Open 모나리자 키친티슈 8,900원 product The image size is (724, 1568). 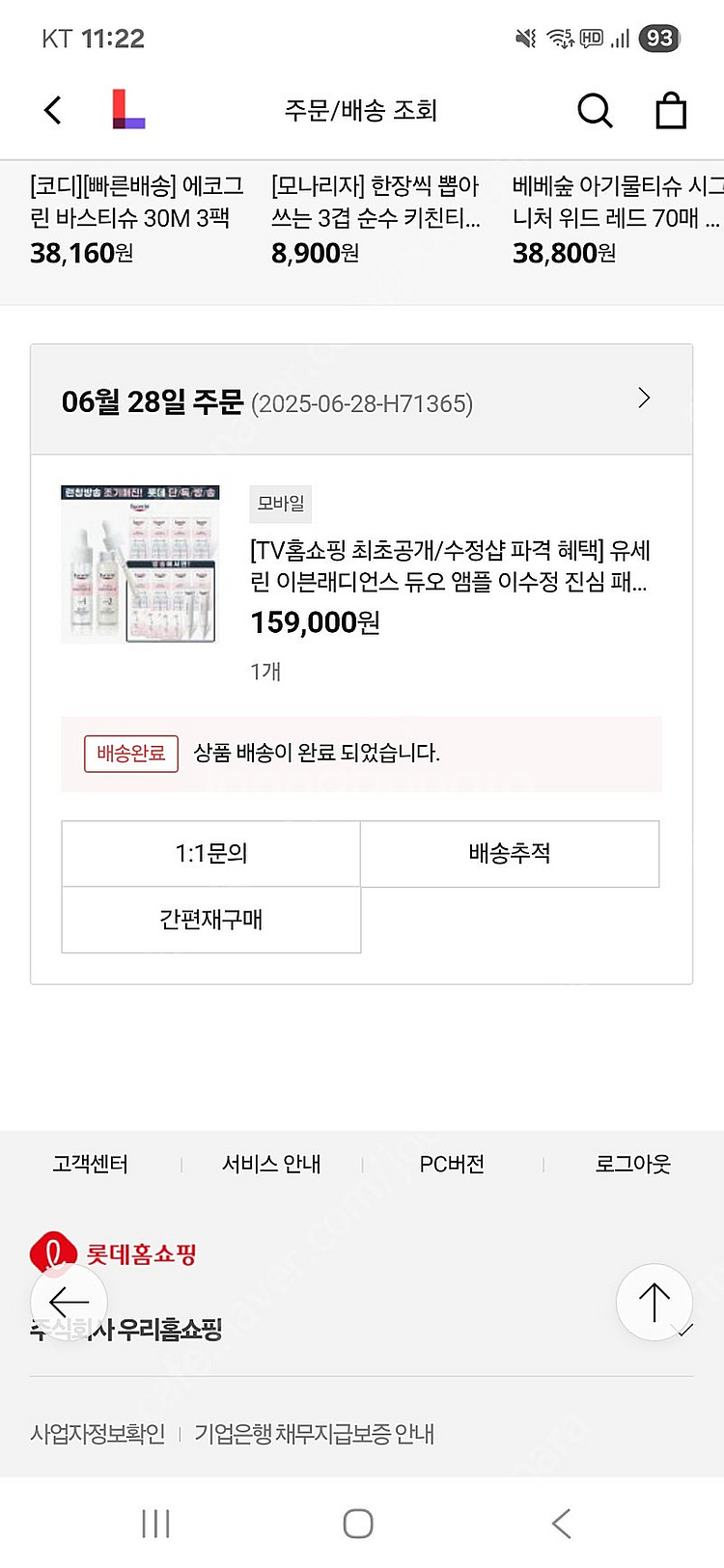click(375, 218)
